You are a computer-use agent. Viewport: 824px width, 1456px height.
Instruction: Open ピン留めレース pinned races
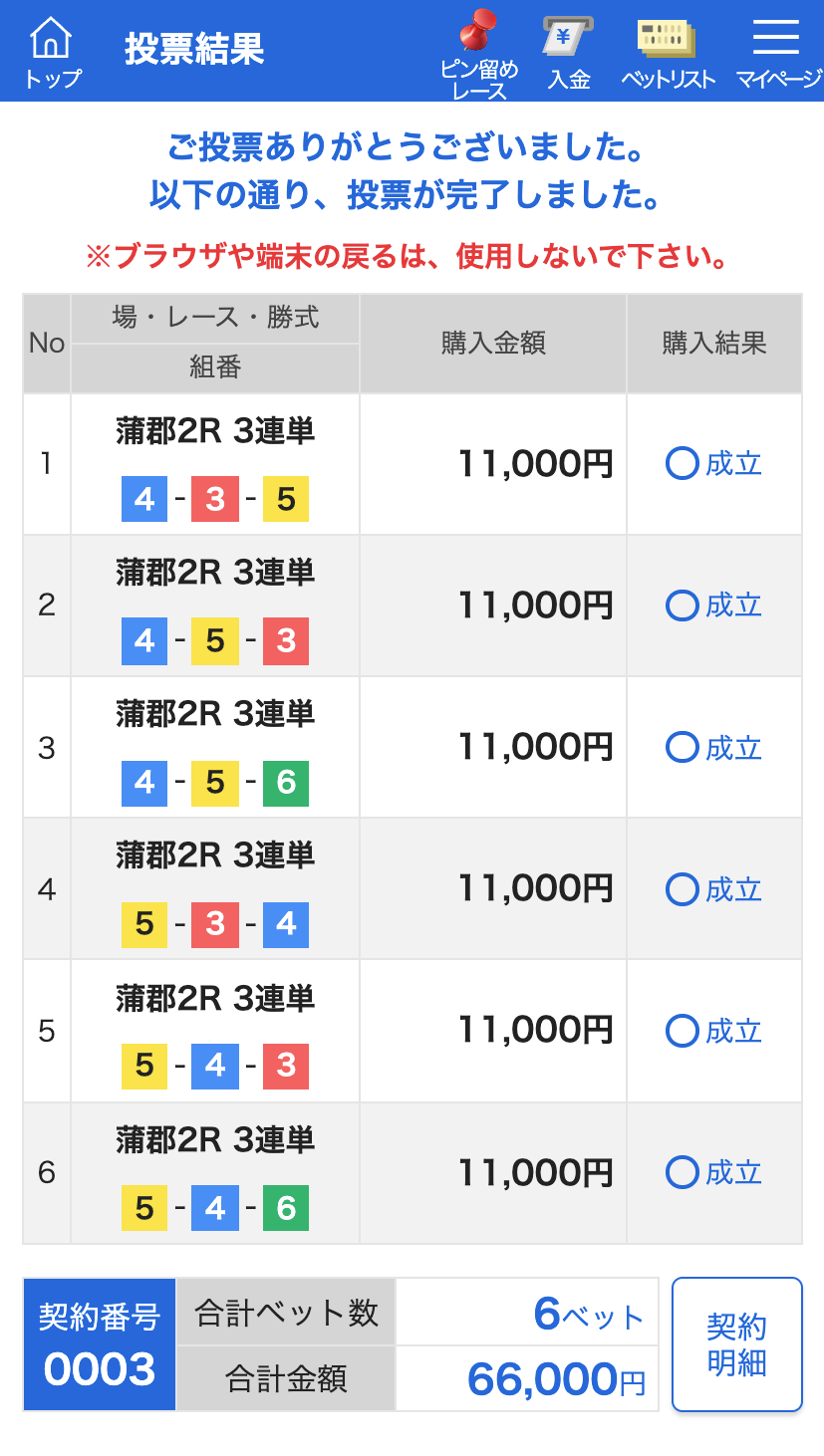point(479,54)
